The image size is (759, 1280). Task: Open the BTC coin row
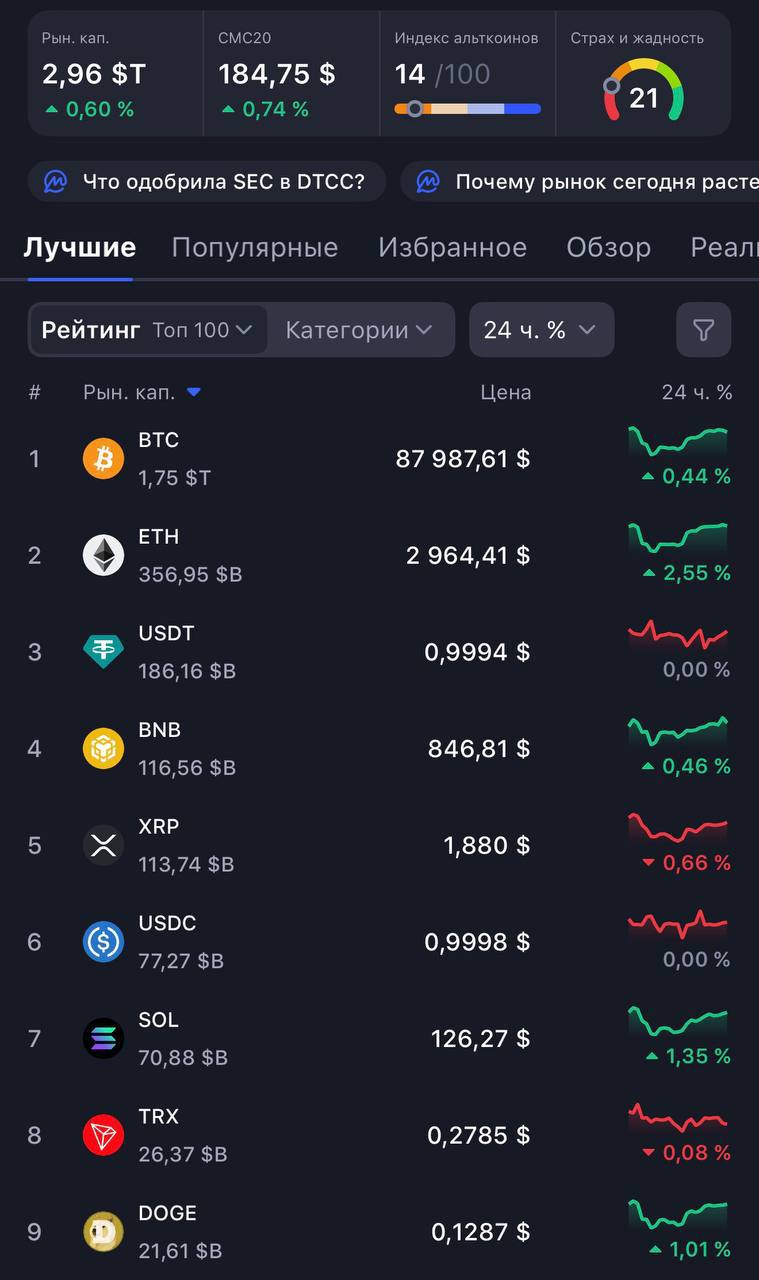coord(300,459)
